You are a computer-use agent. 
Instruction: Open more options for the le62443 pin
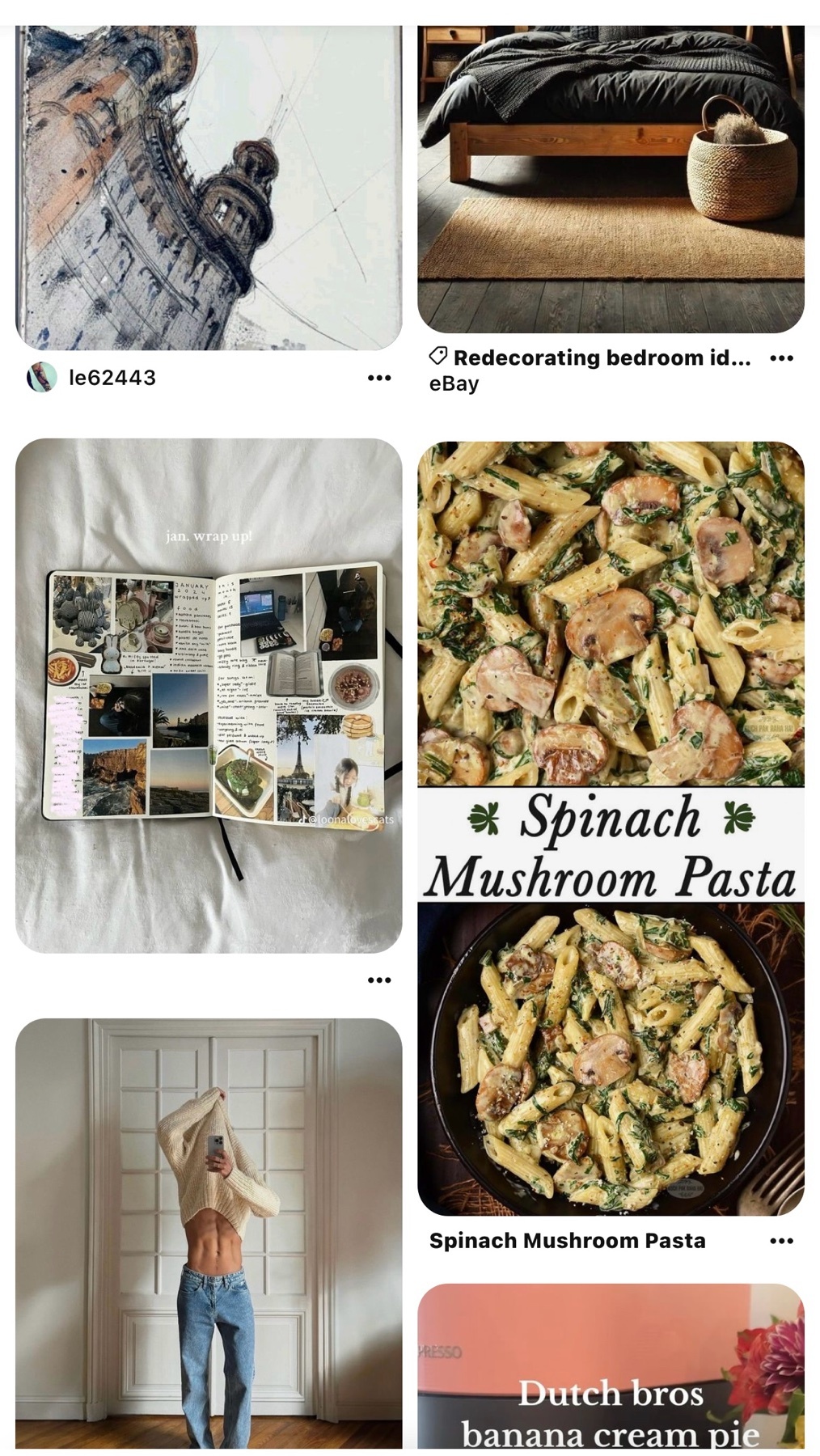tap(378, 378)
